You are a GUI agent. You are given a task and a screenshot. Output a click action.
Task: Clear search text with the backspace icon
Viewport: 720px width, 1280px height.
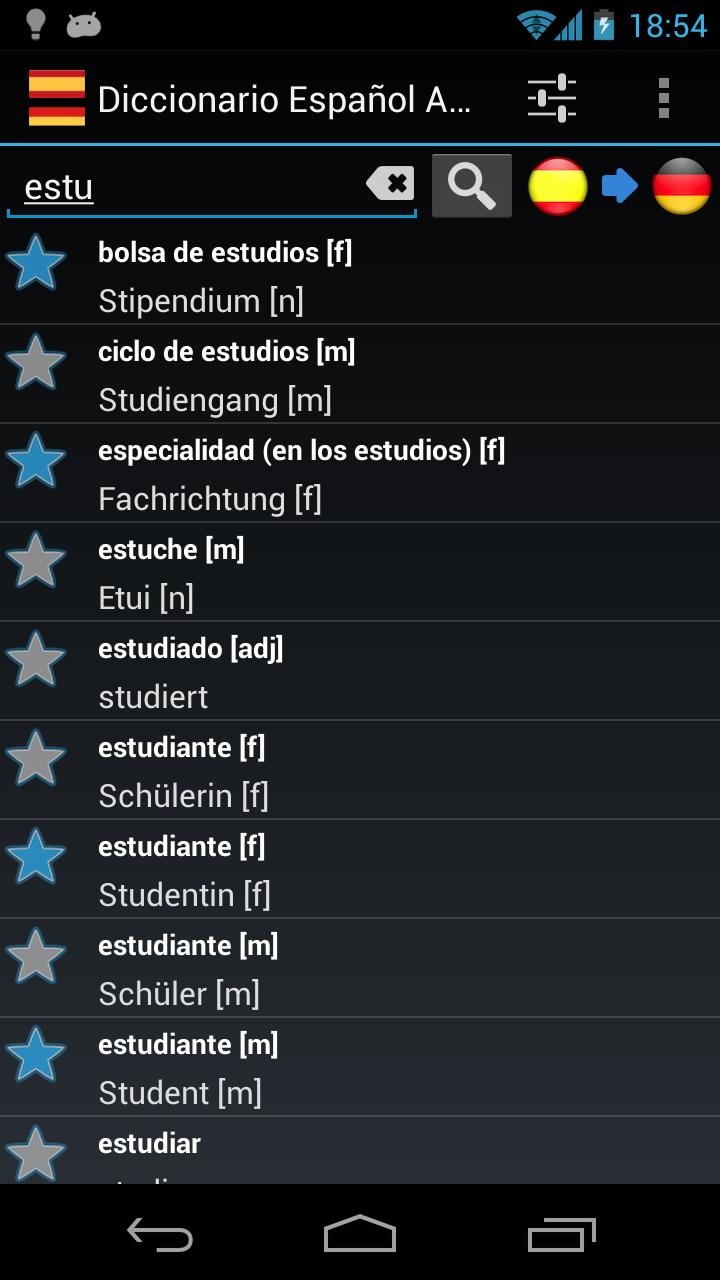(x=389, y=184)
